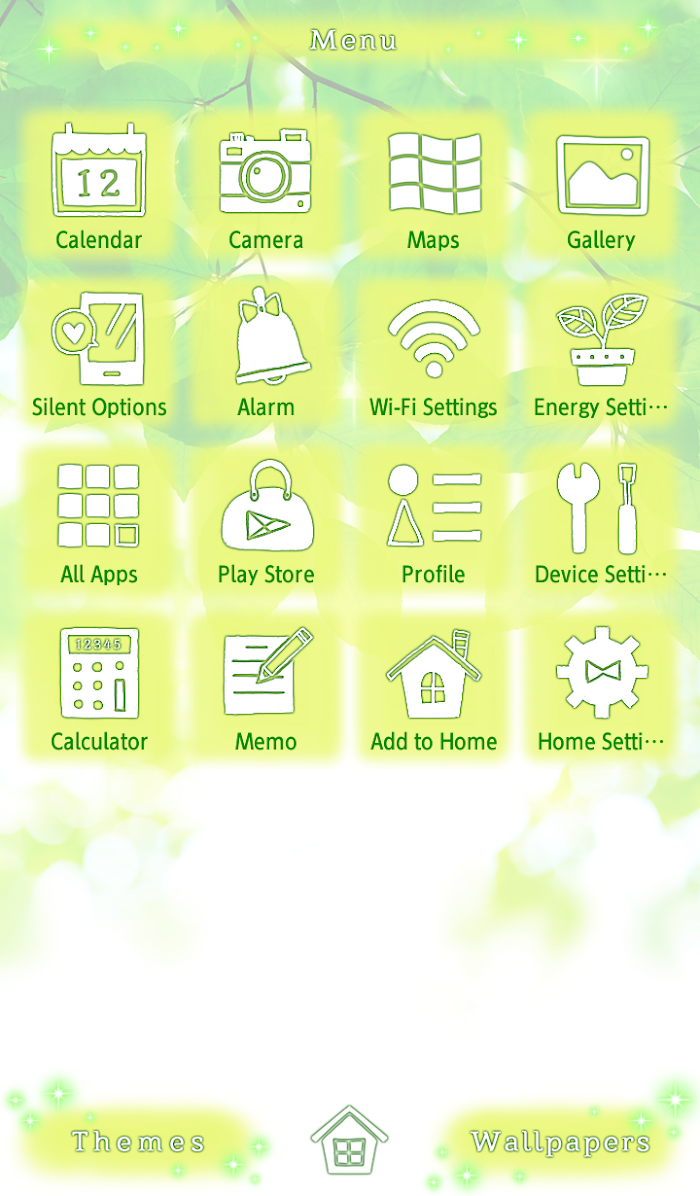Open the Gallery
This screenshot has width=700, height=1196.
(x=602, y=187)
